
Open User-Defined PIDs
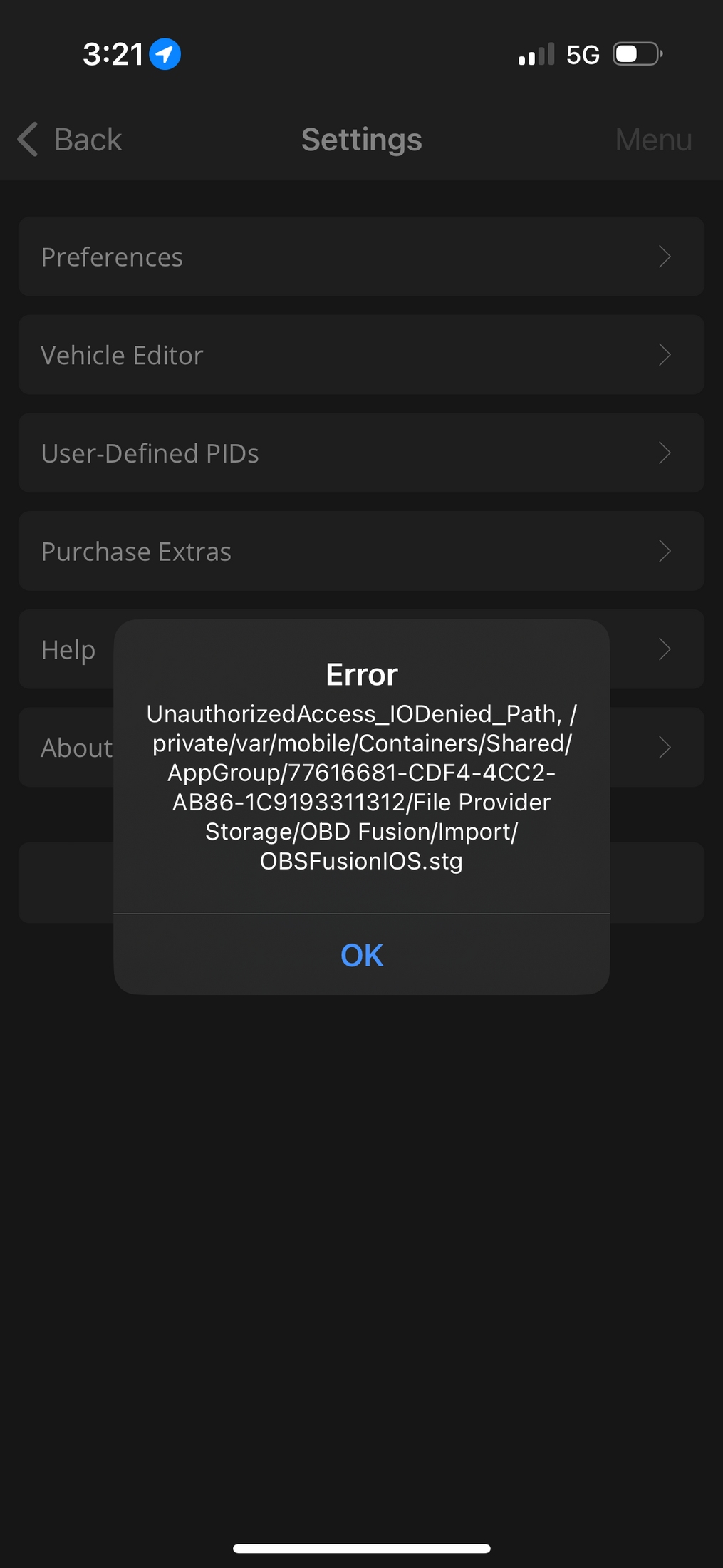pos(361,453)
